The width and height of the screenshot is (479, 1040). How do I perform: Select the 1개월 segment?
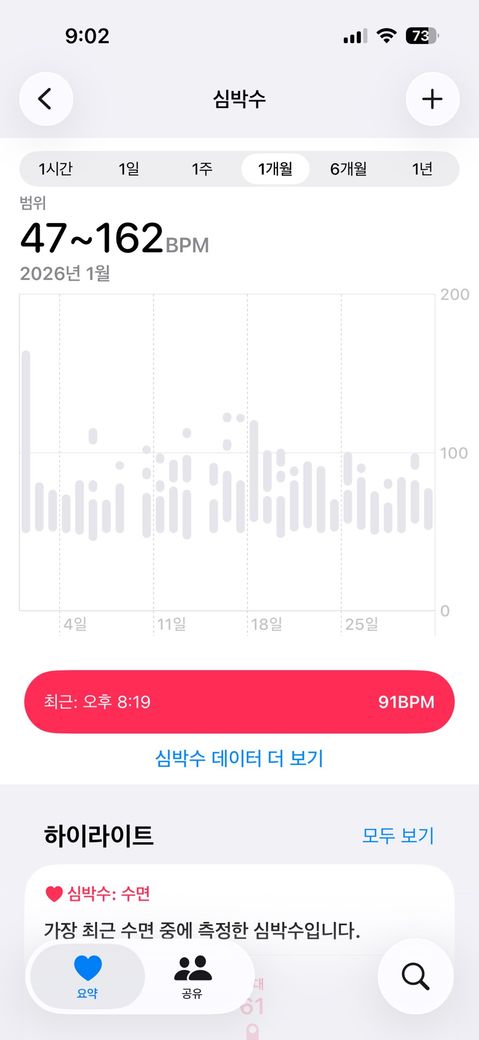(275, 169)
